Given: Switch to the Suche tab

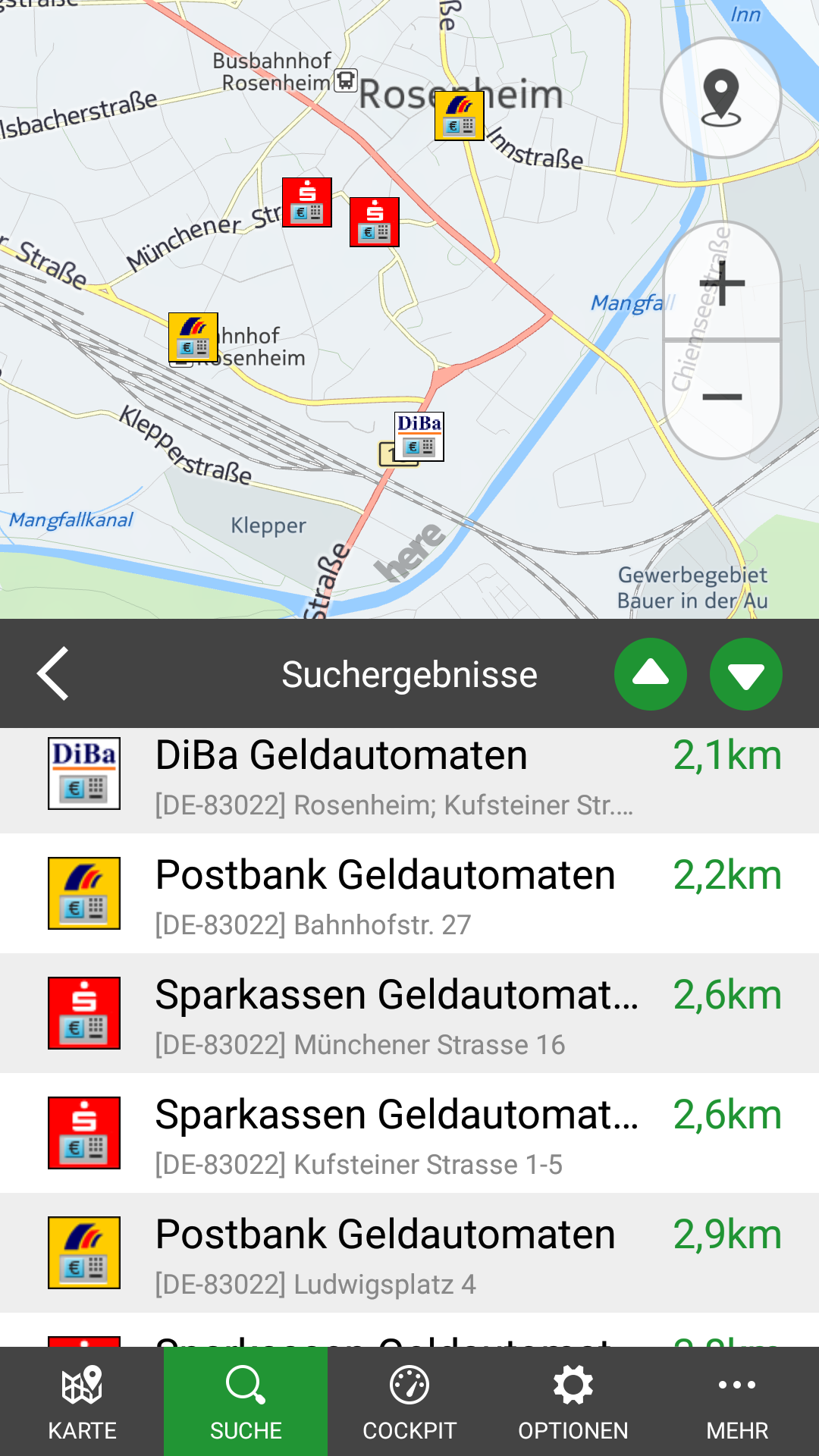Looking at the screenshot, I should coord(246,1401).
